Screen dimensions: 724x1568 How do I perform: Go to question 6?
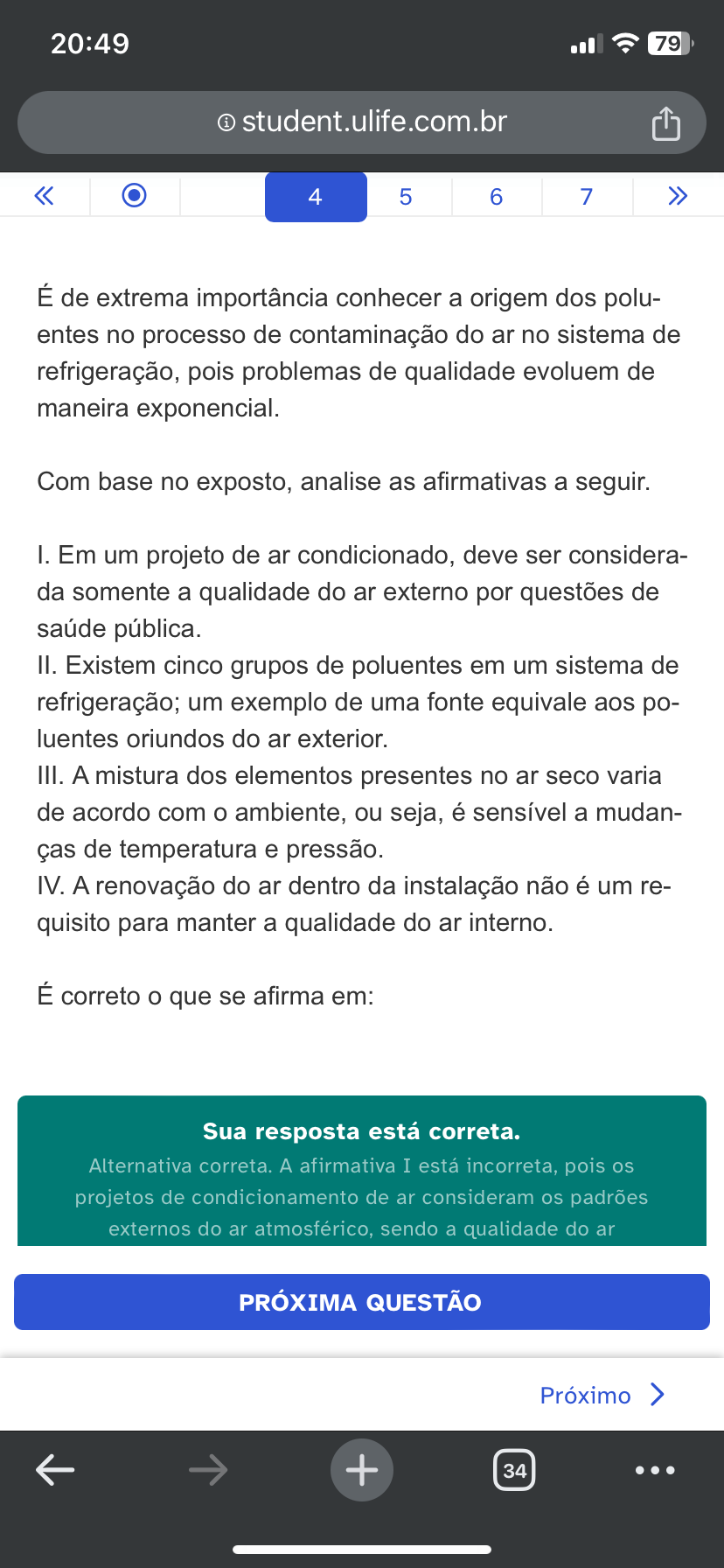point(496,197)
